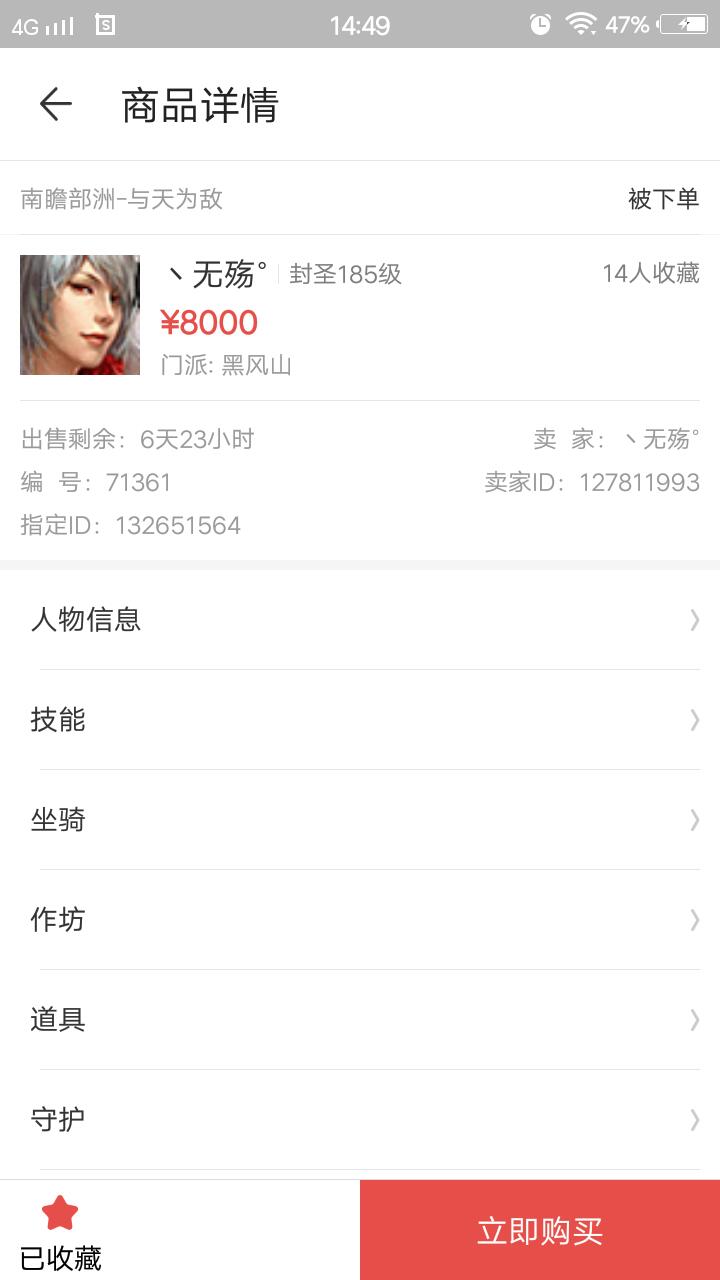
Task: Show the 道具 list
Action: tap(360, 1020)
